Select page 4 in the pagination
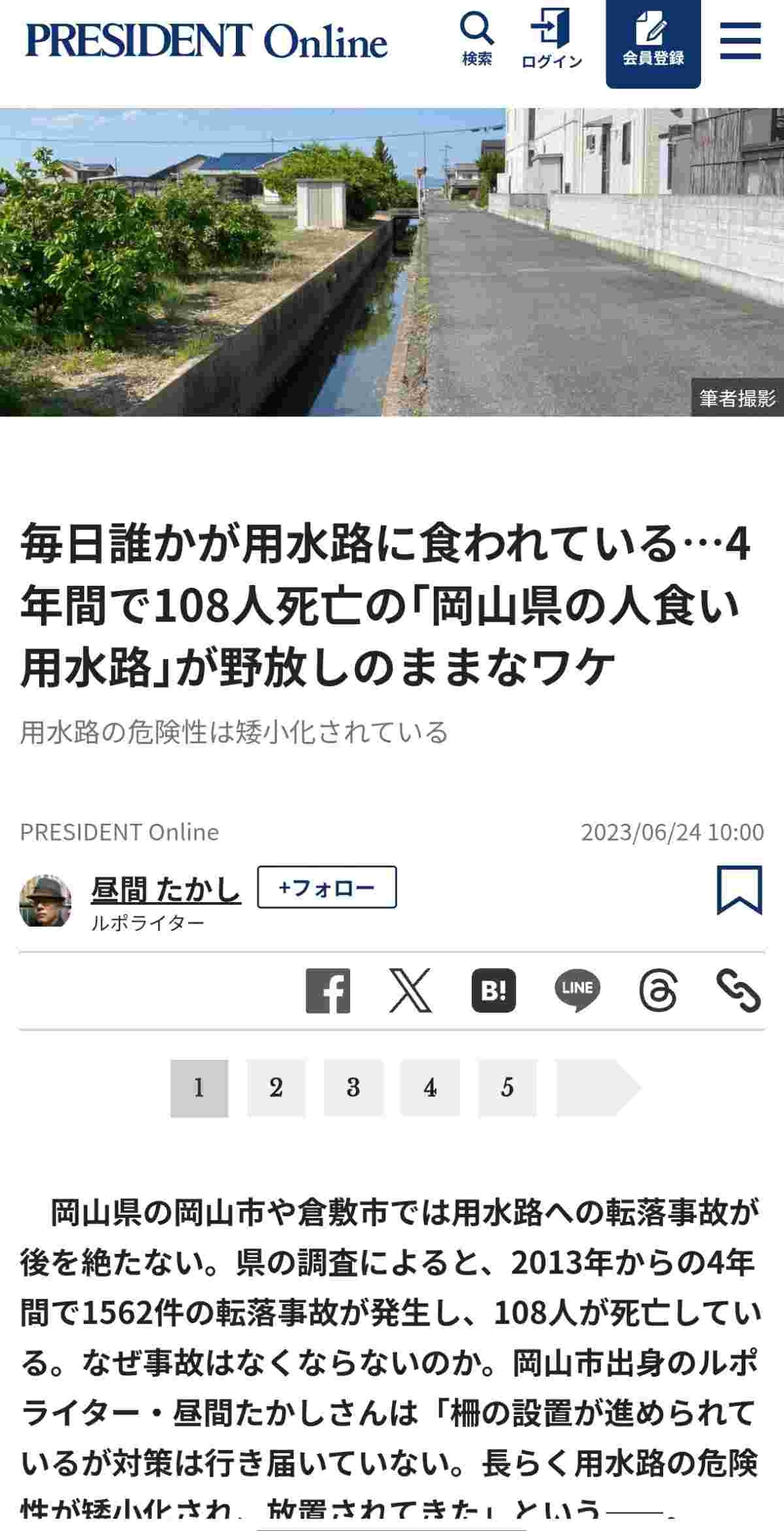Screen dimensions: 784x1531 click(430, 1088)
